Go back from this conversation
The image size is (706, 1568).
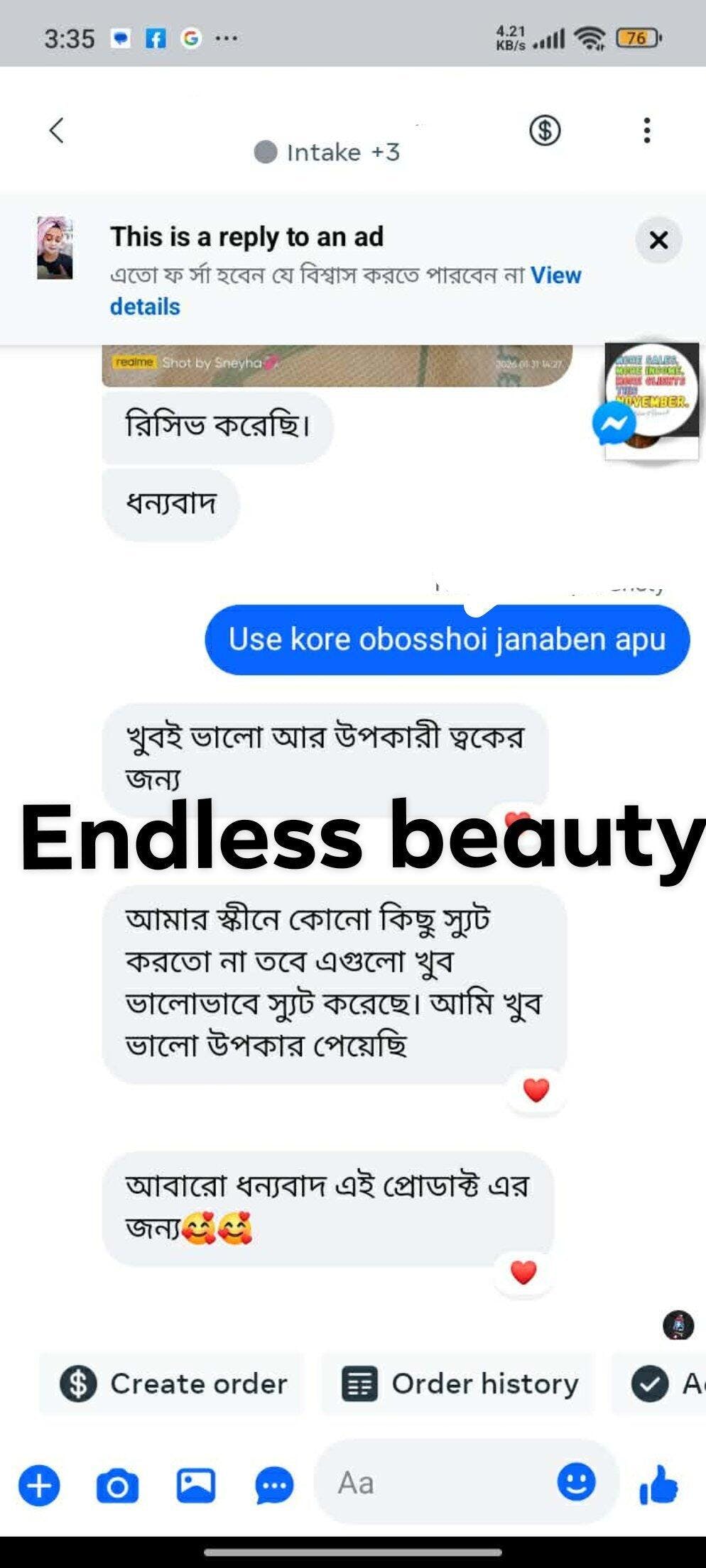coord(57,131)
